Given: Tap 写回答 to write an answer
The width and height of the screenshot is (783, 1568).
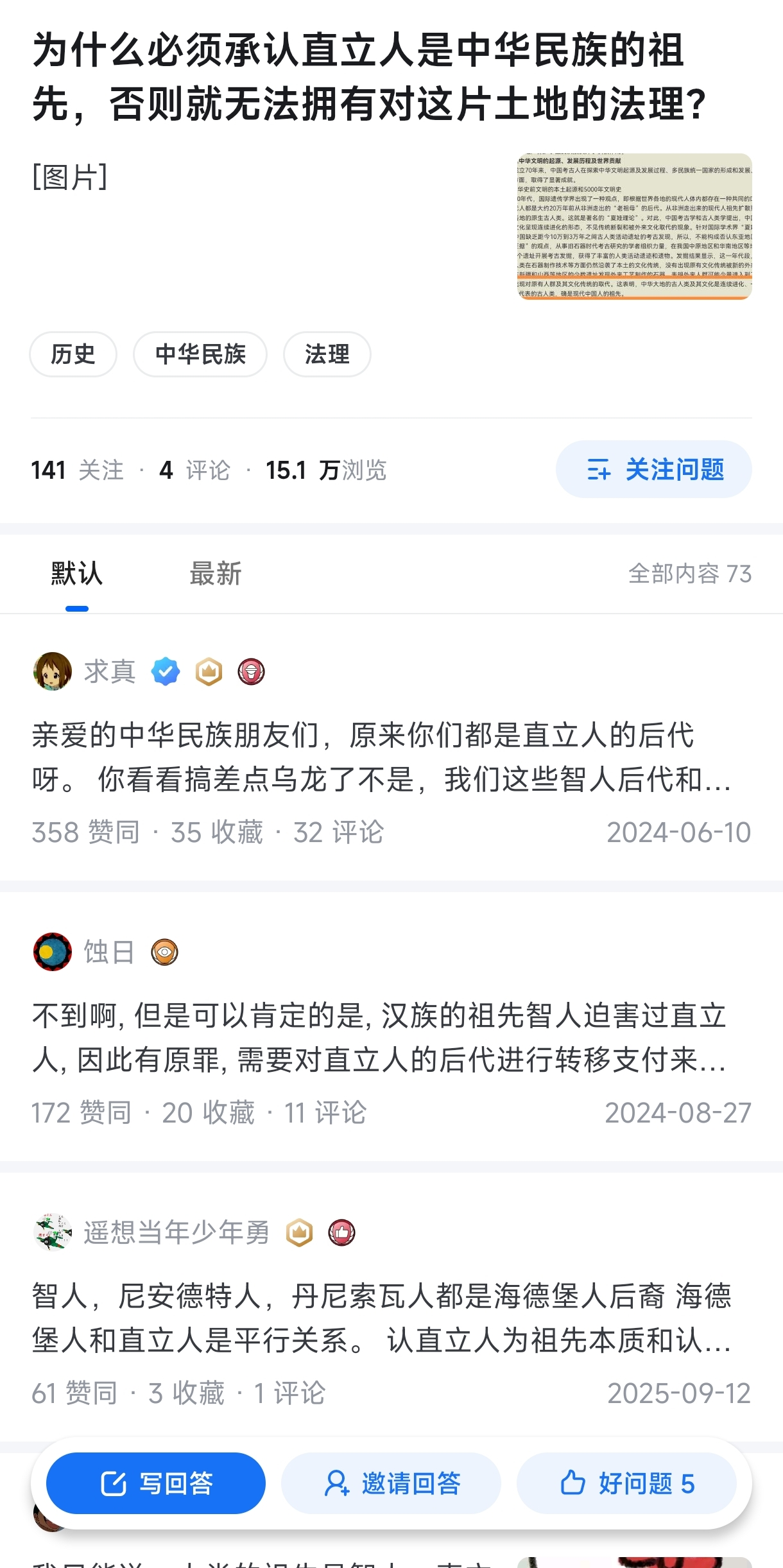Looking at the screenshot, I should [156, 1483].
